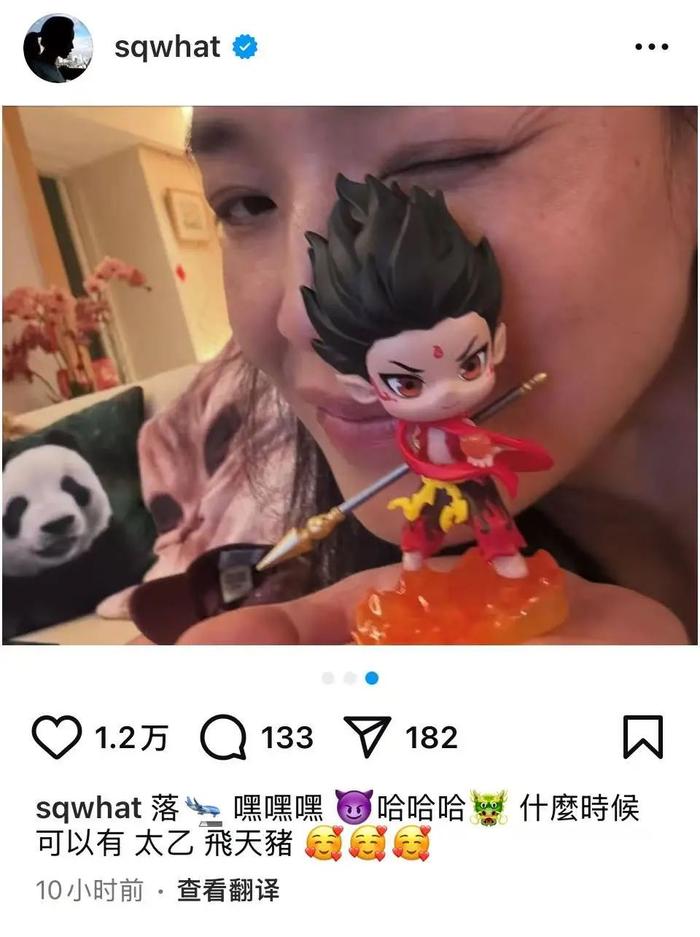
Task: Tap the sqwhat username in caption
Action: coord(90,806)
